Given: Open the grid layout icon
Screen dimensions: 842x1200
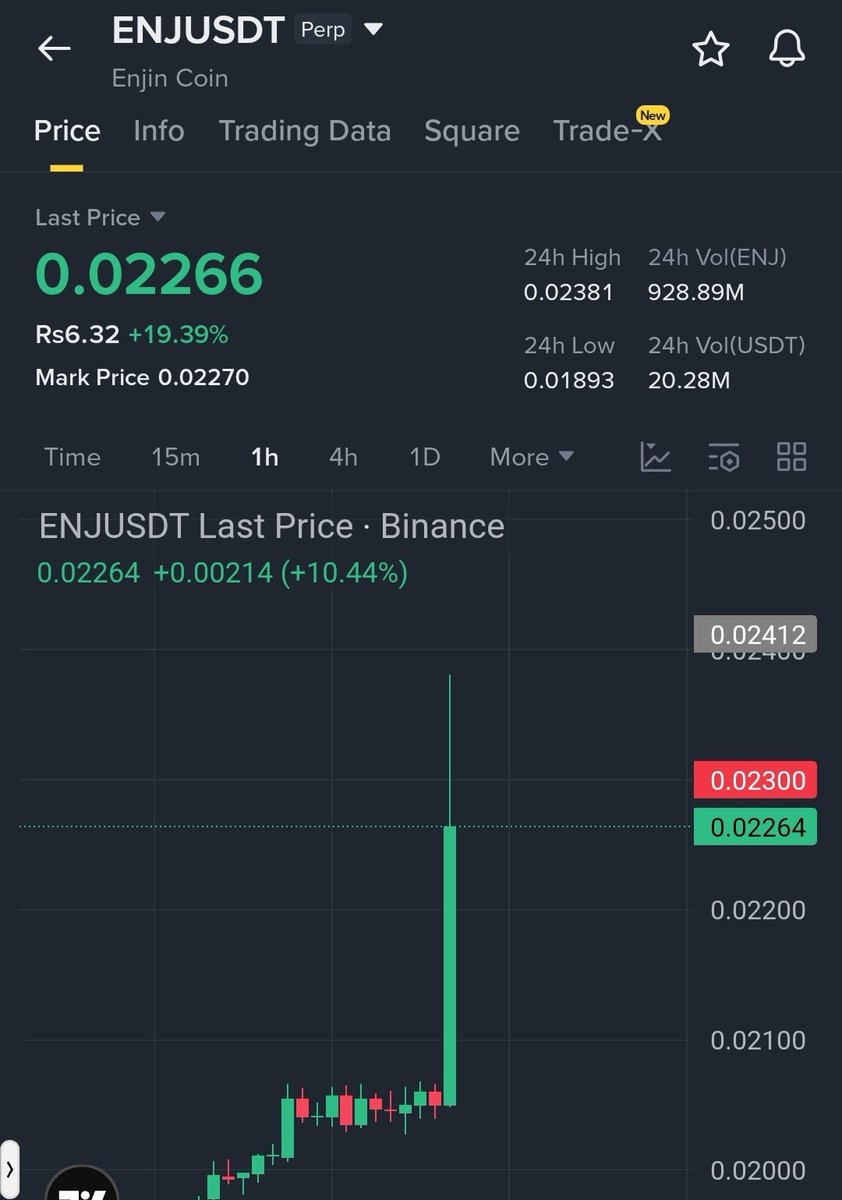Looking at the screenshot, I should [x=791, y=457].
